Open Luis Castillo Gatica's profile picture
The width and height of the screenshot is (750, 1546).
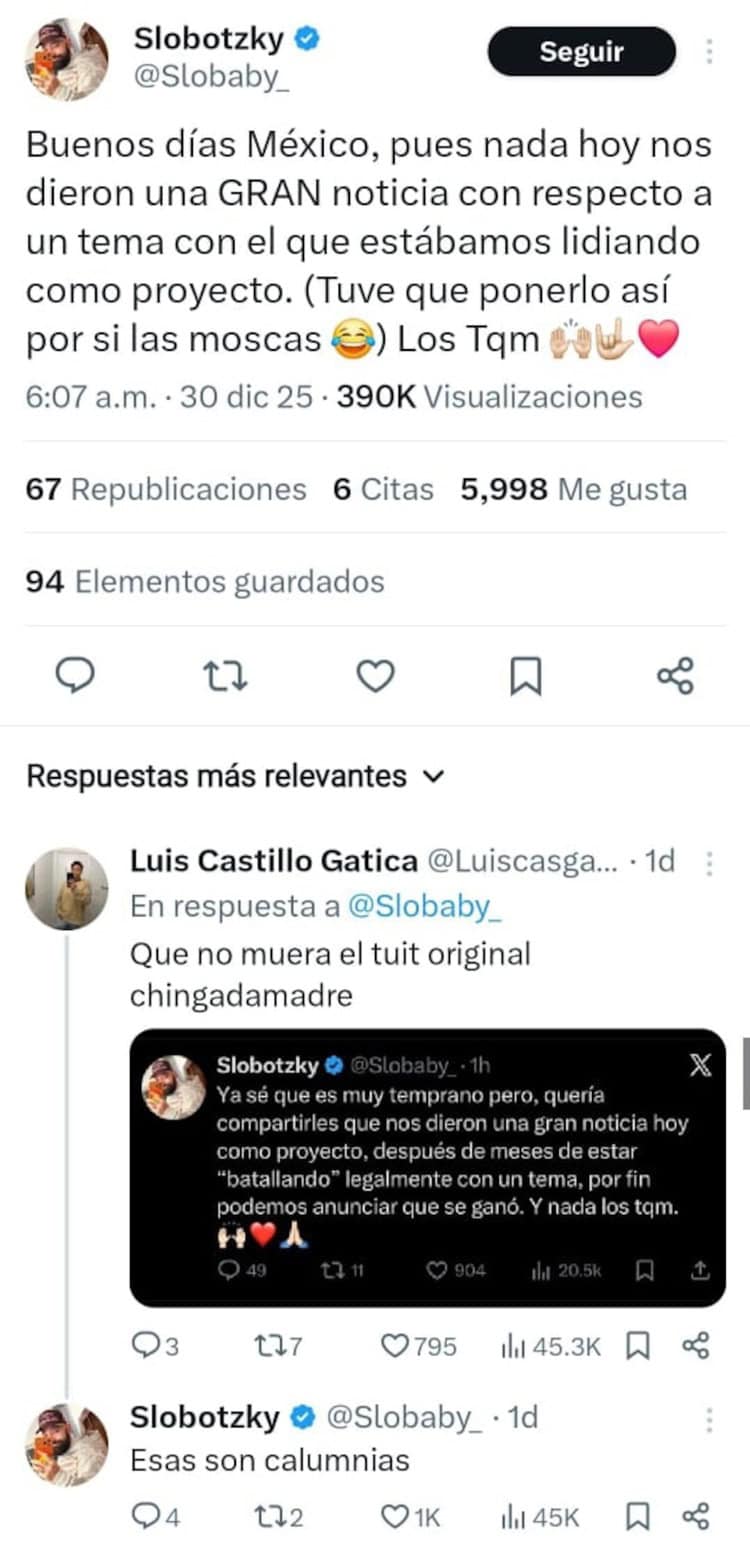(66, 888)
